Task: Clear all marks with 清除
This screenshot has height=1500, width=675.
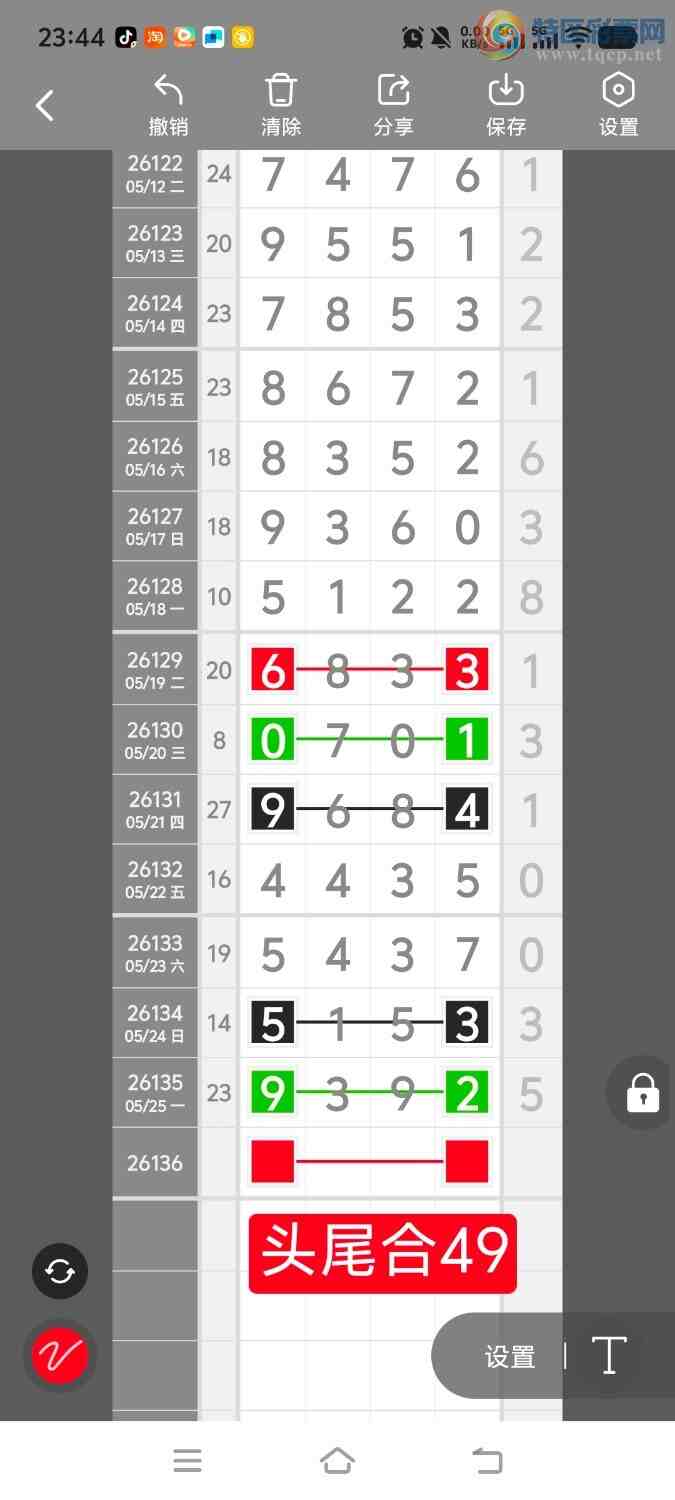Action: pos(281,105)
